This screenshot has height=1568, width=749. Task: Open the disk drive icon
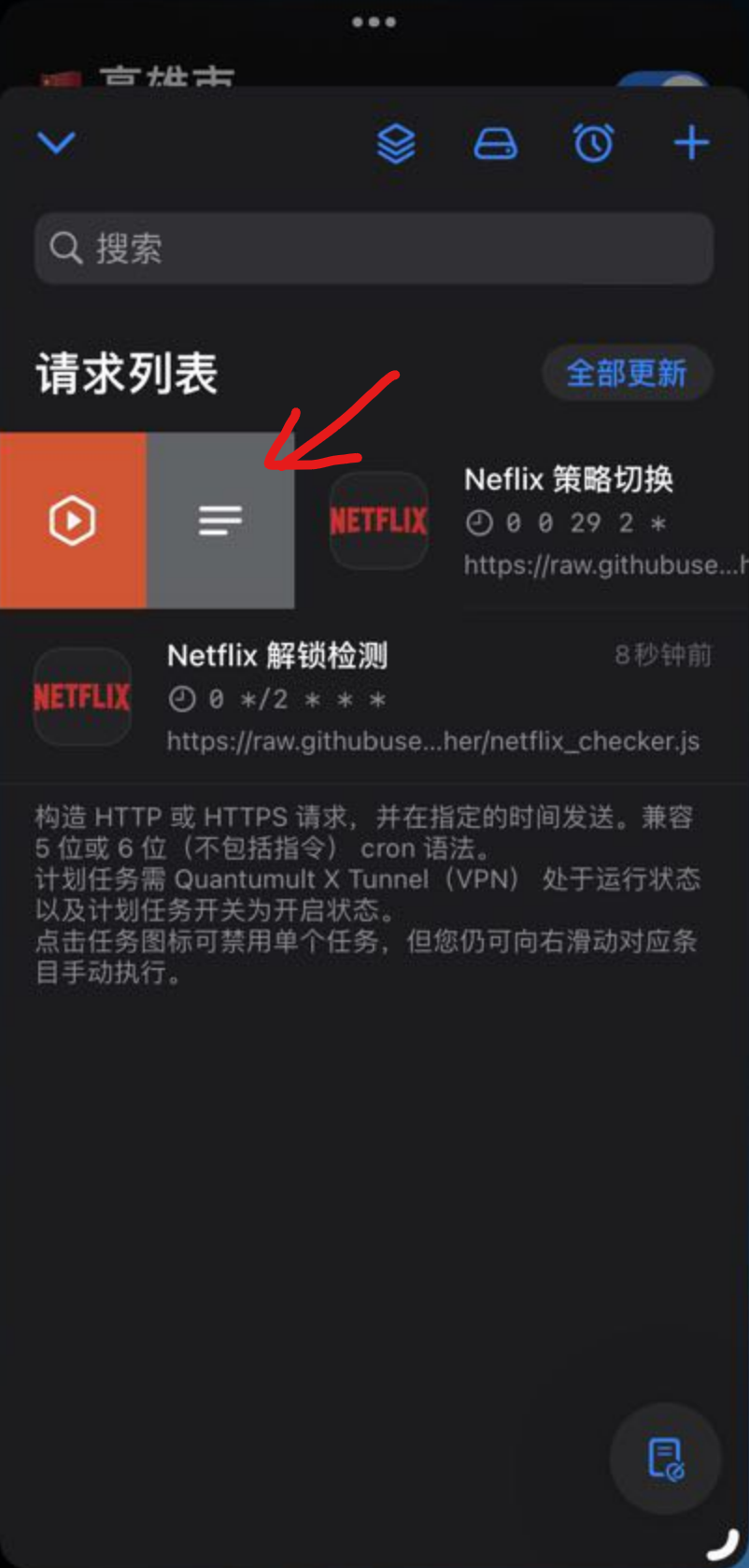tap(495, 144)
